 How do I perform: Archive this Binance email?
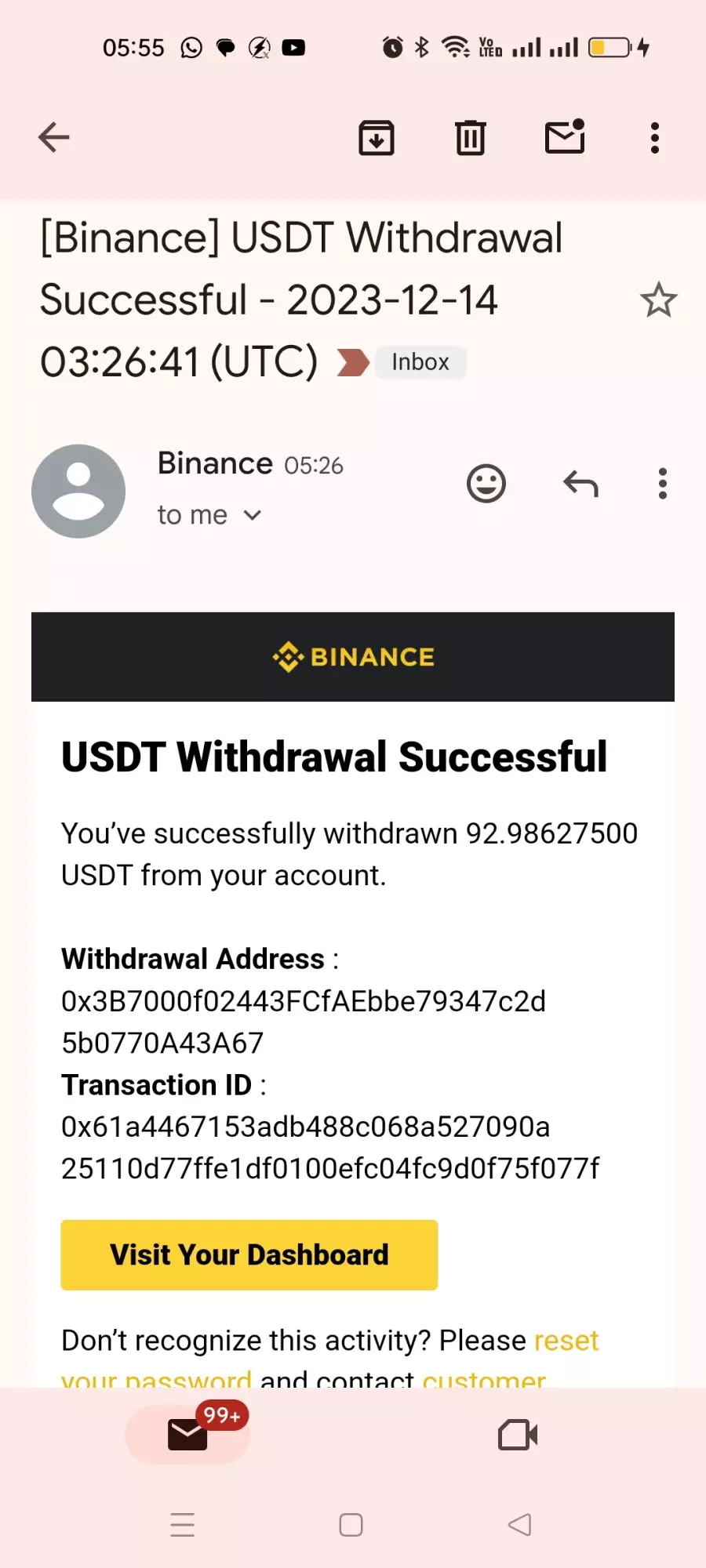(x=377, y=138)
